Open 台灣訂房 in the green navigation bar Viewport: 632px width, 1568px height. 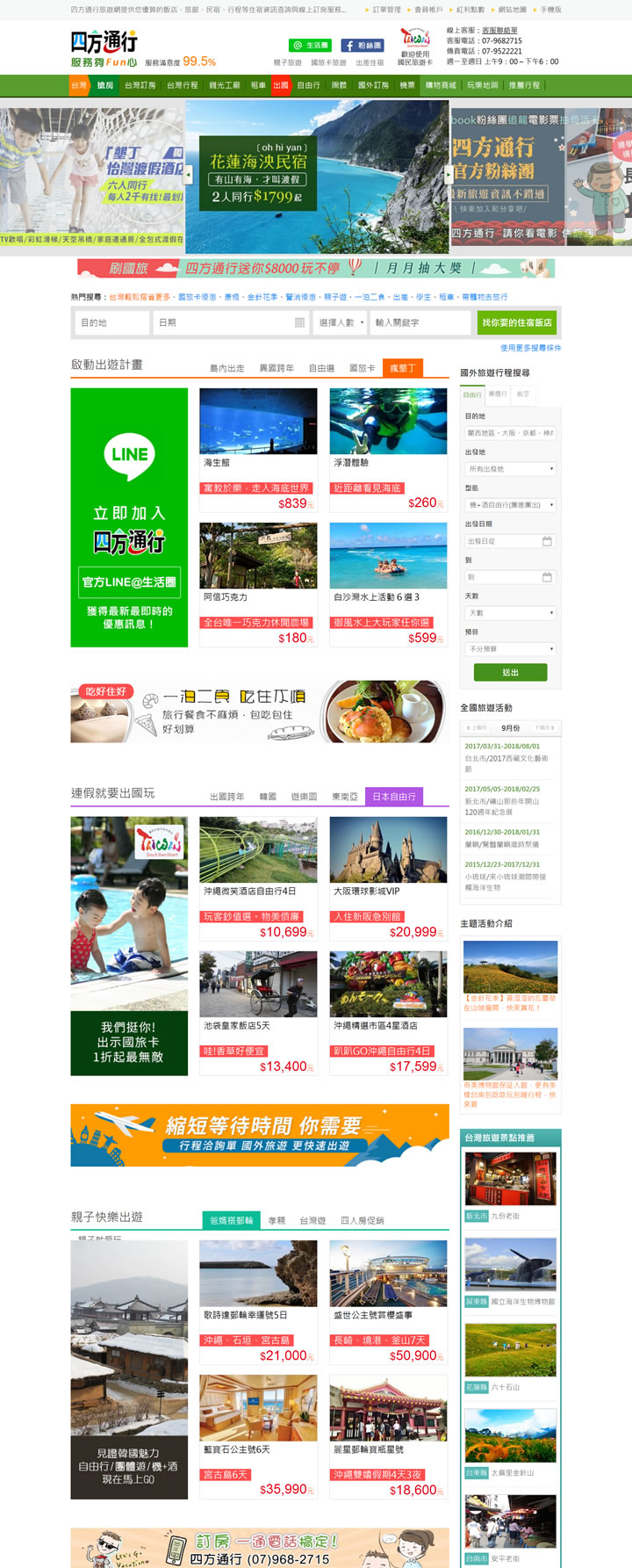tap(140, 85)
